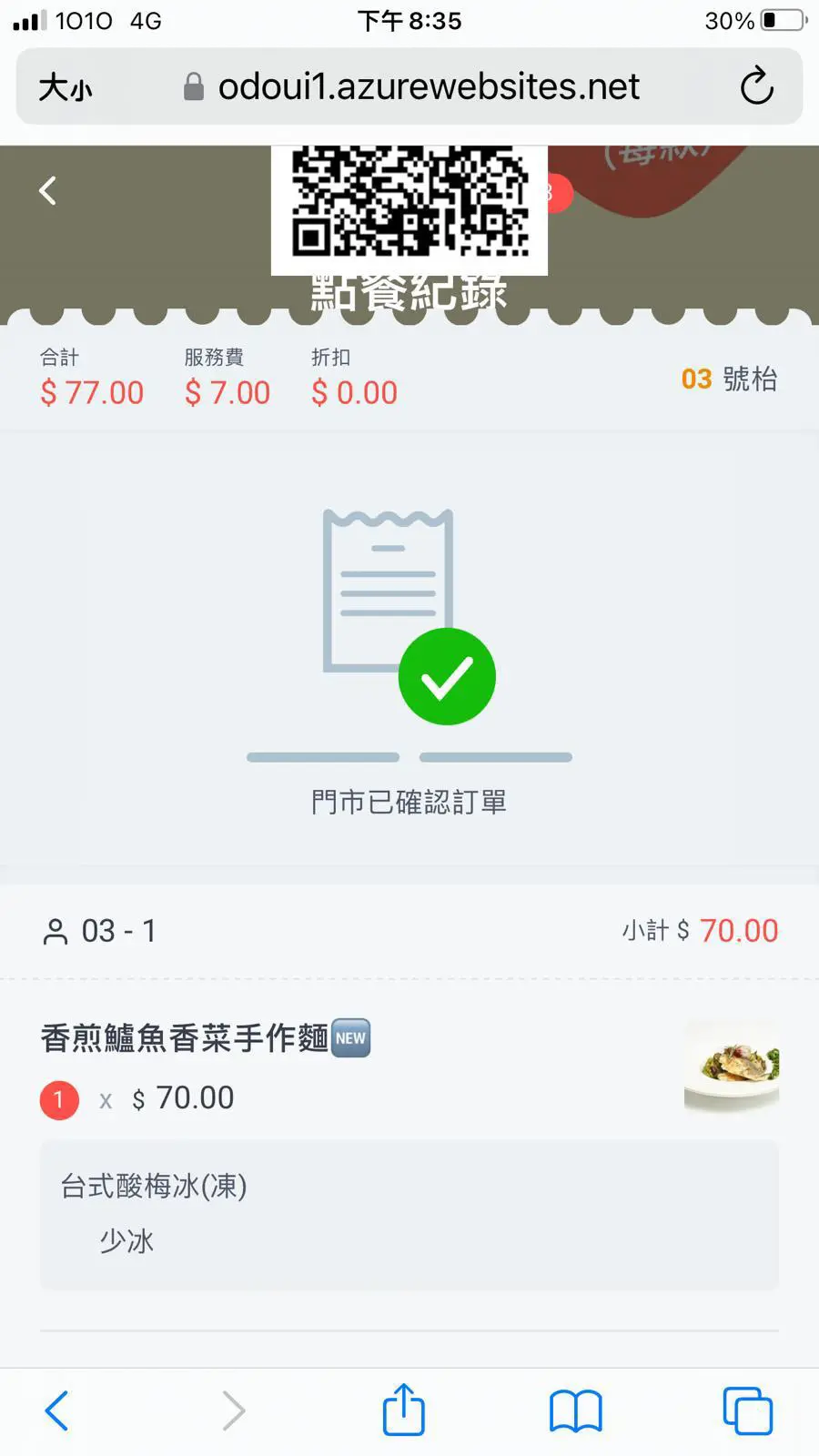Open Safari bookmarks
This screenshot has width=819, height=1456.
[575, 1410]
